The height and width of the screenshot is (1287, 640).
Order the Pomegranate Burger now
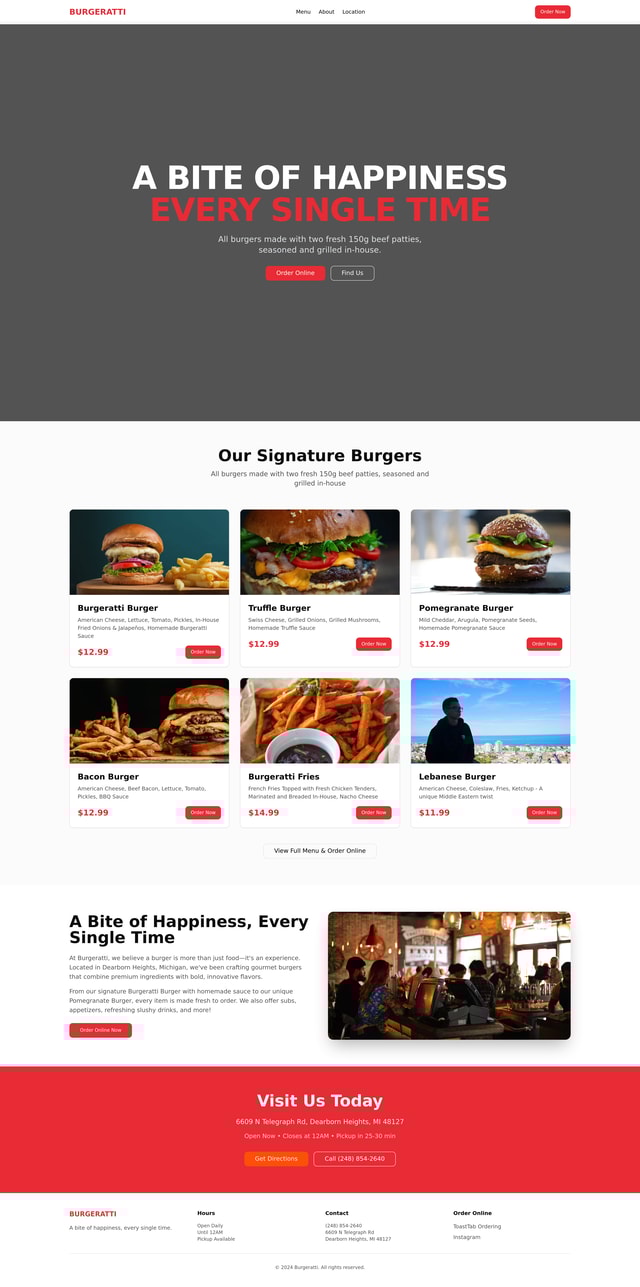544,644
